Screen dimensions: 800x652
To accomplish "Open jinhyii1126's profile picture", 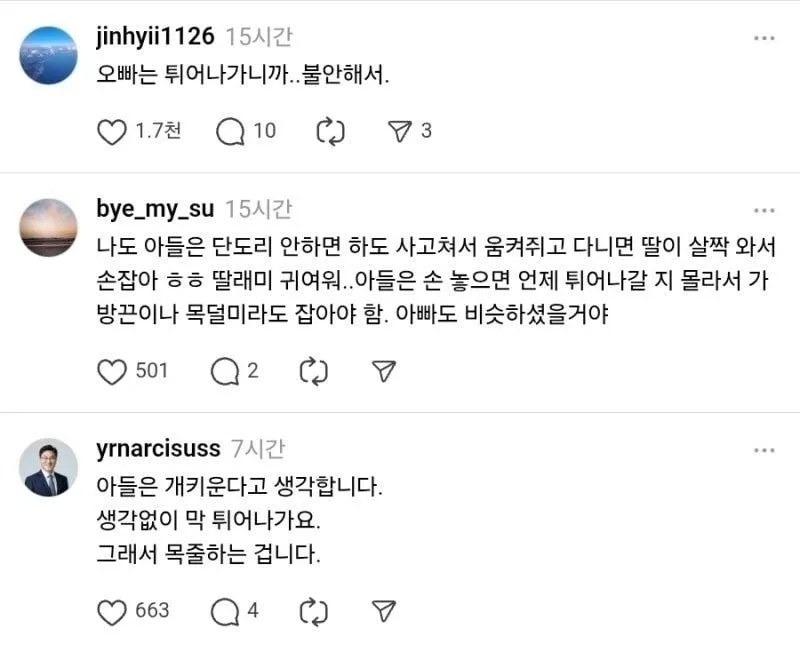I will 49,55.
